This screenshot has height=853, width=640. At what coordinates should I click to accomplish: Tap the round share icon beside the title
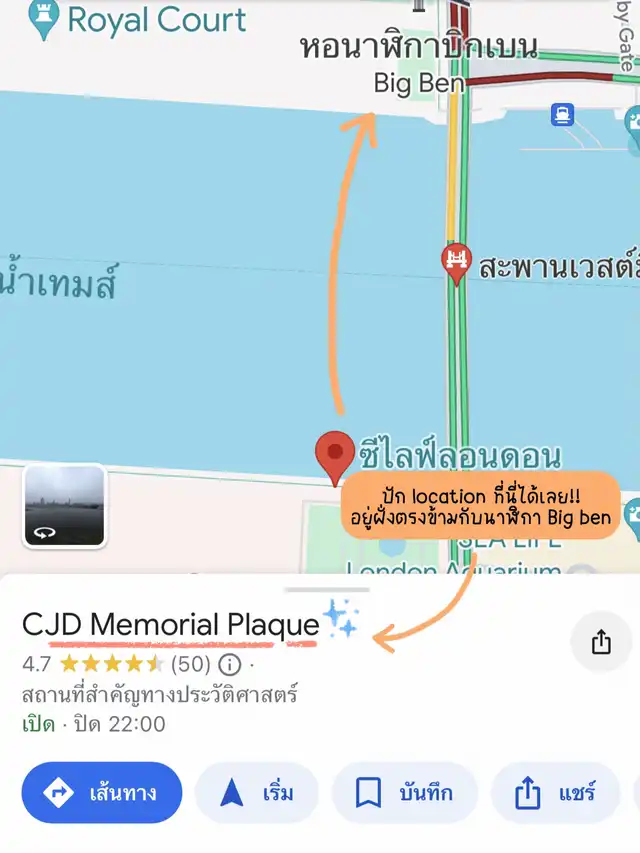click(600, 643)
